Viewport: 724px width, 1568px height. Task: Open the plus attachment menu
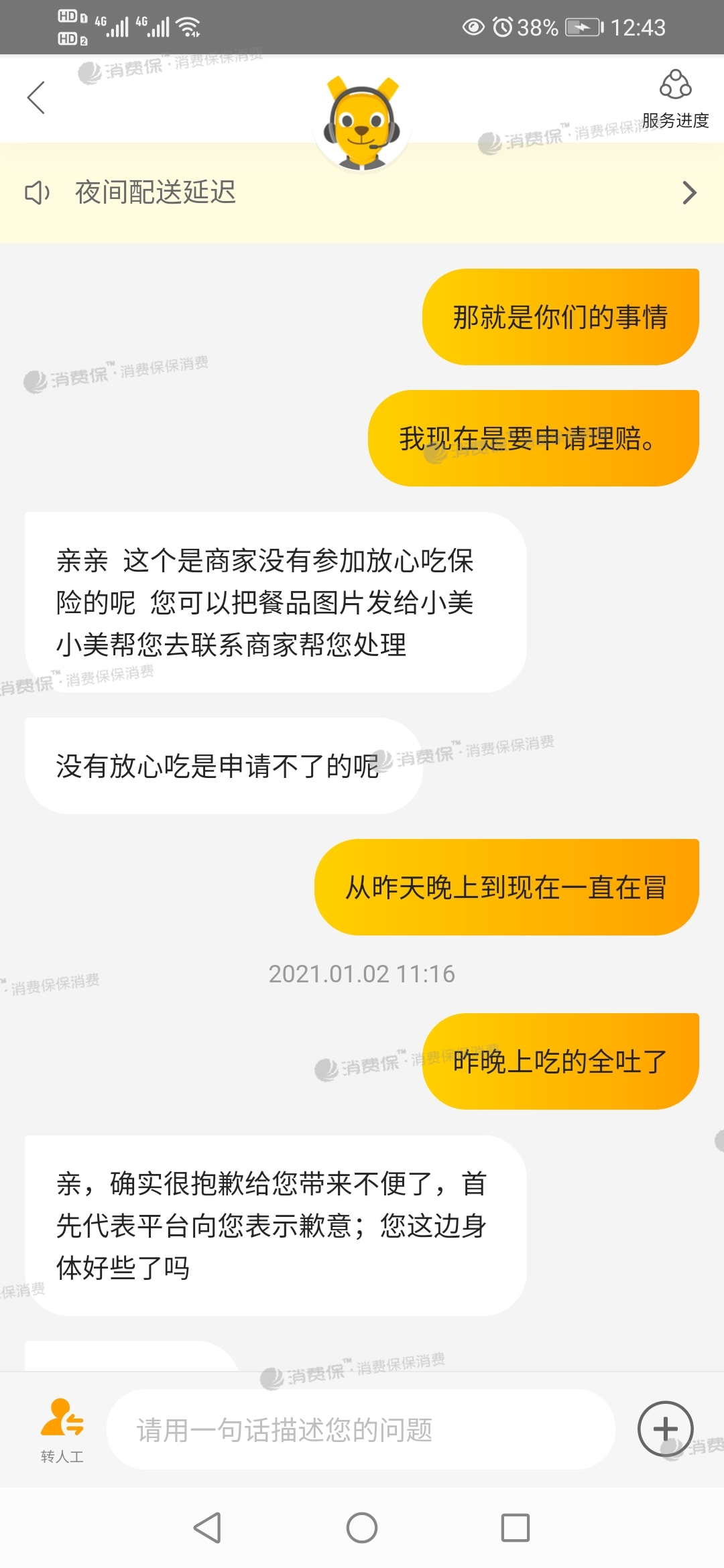coord(665,1429)
